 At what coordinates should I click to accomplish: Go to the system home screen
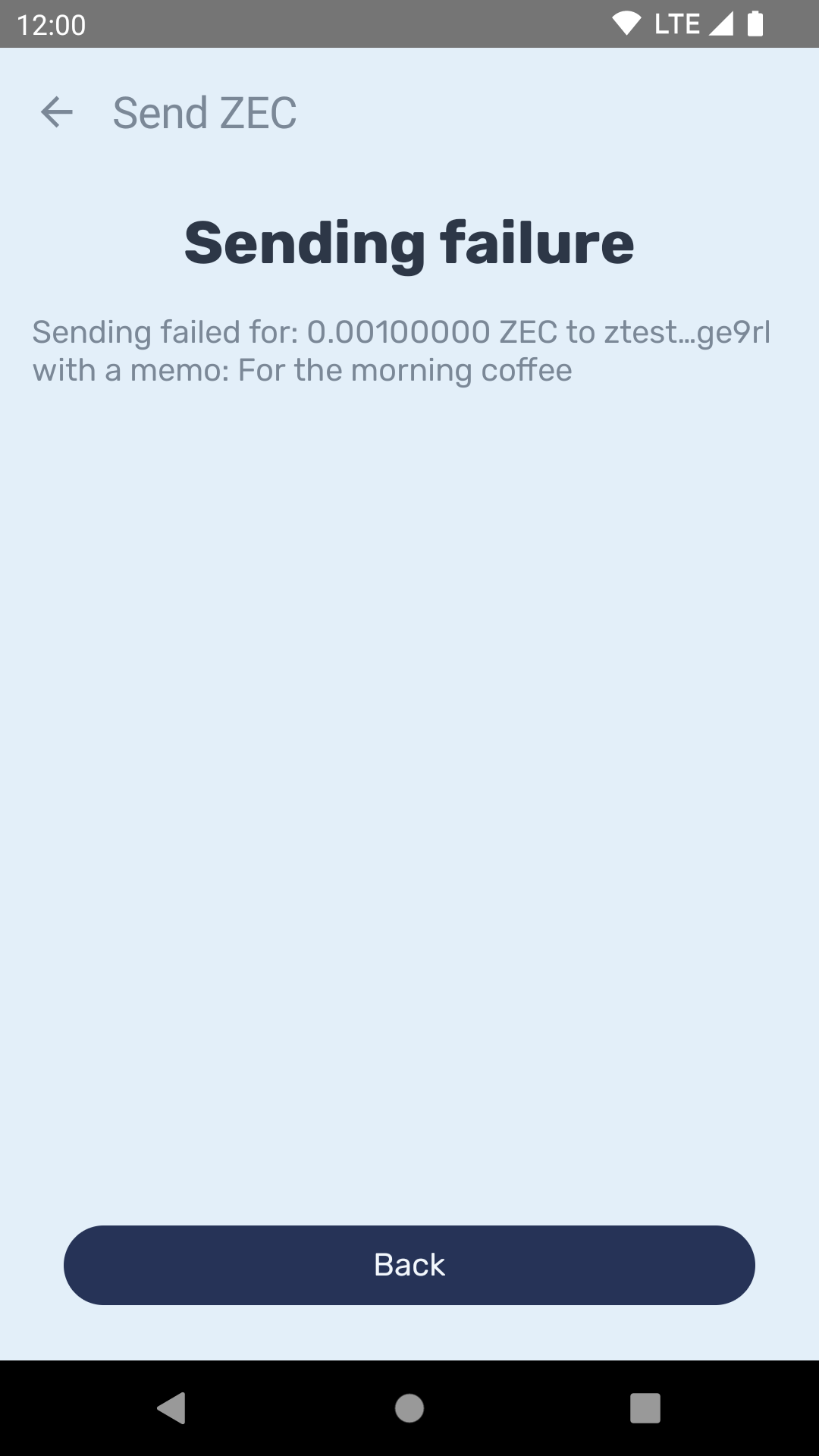(409, 1408)
